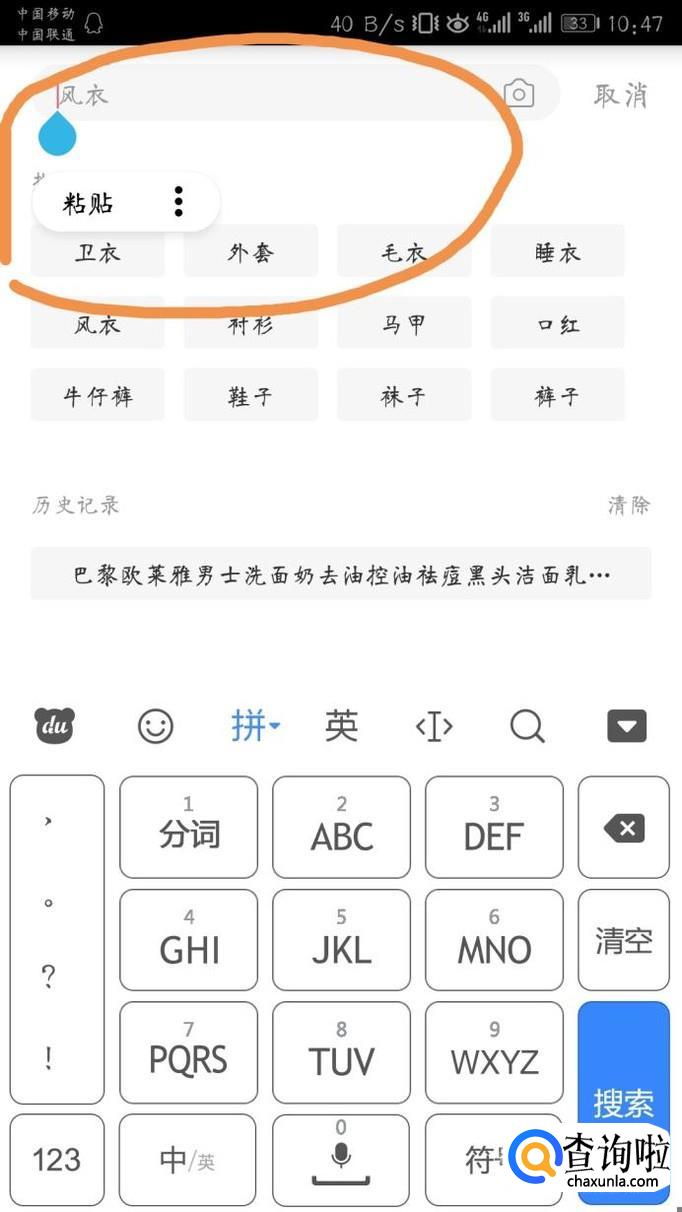Tap the search field showing 风衣
Viewport: 682px width, 1212px height.
(270, 95)
